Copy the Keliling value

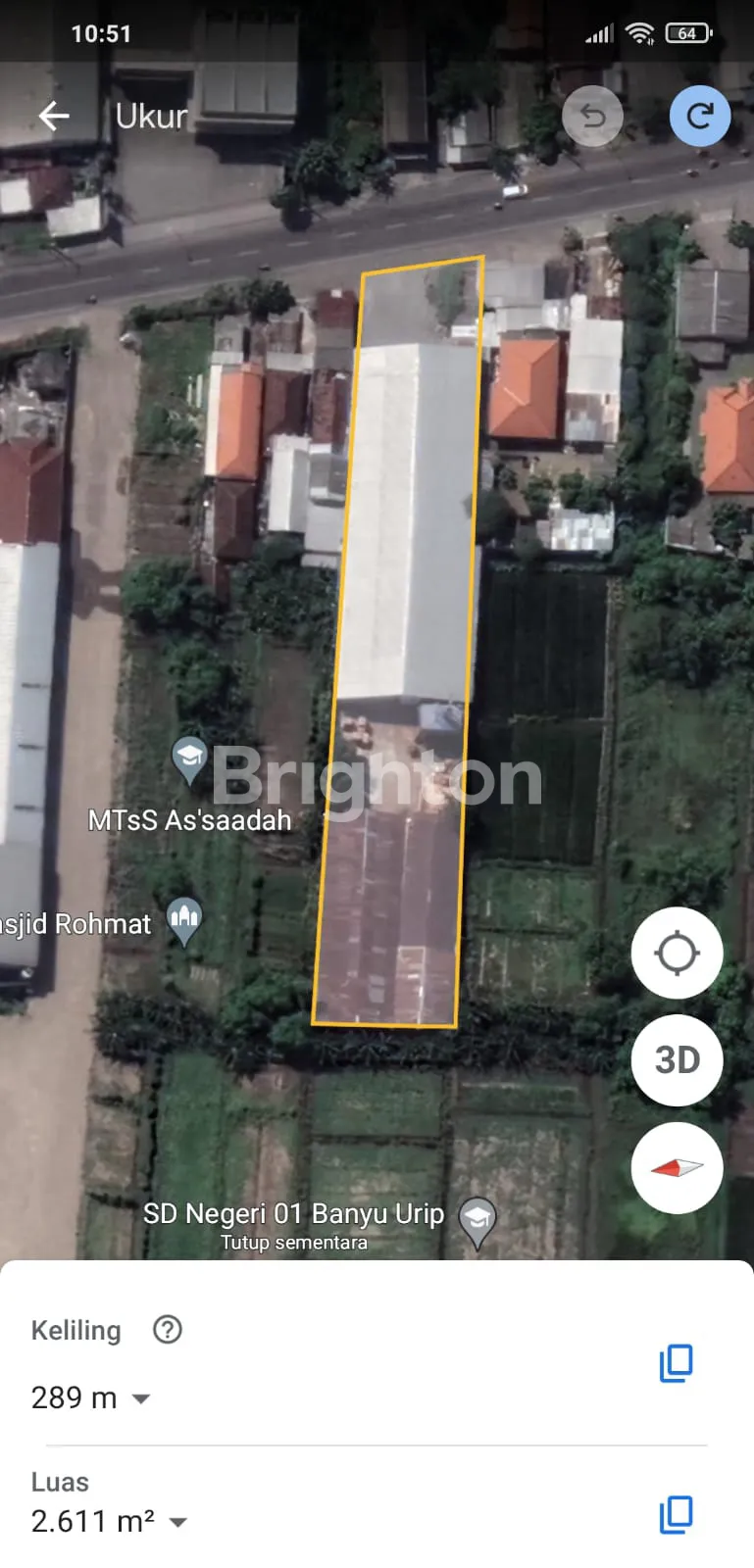[x=676, y=1363]
